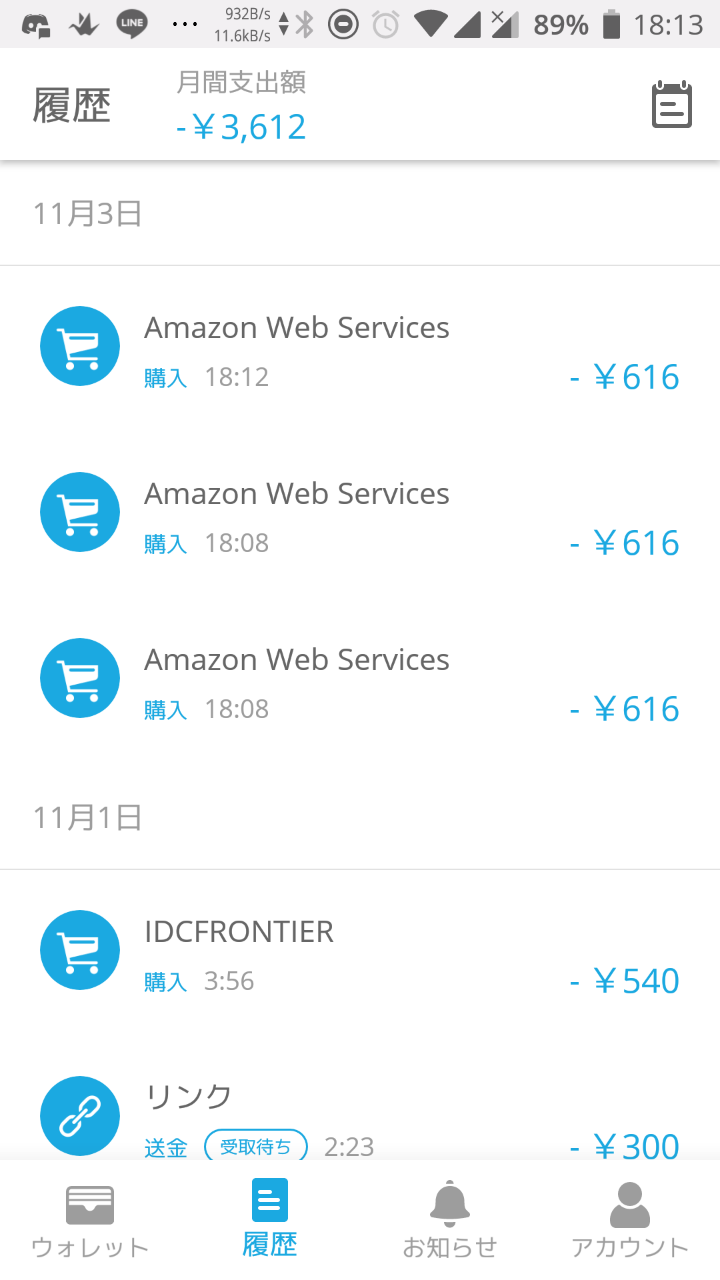Open the アカウント tab
The image size is (720, 1280).
click(x=630, y=1220)
